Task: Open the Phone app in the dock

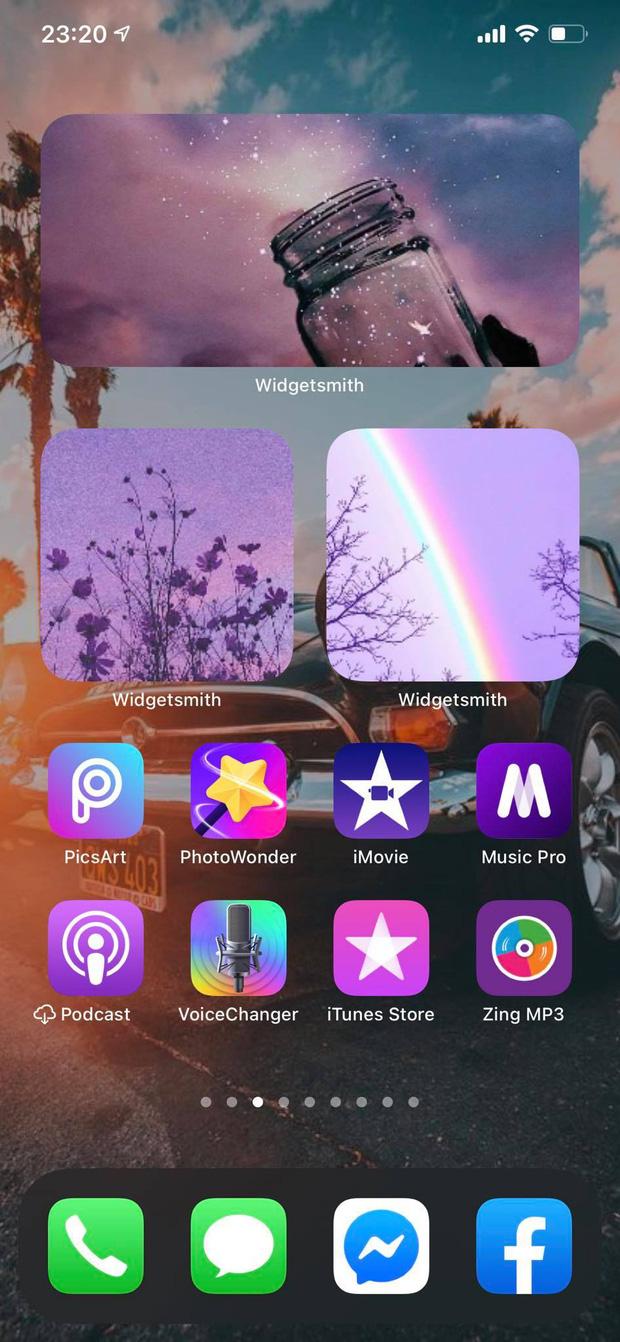Action: (x=96, y=1246)
